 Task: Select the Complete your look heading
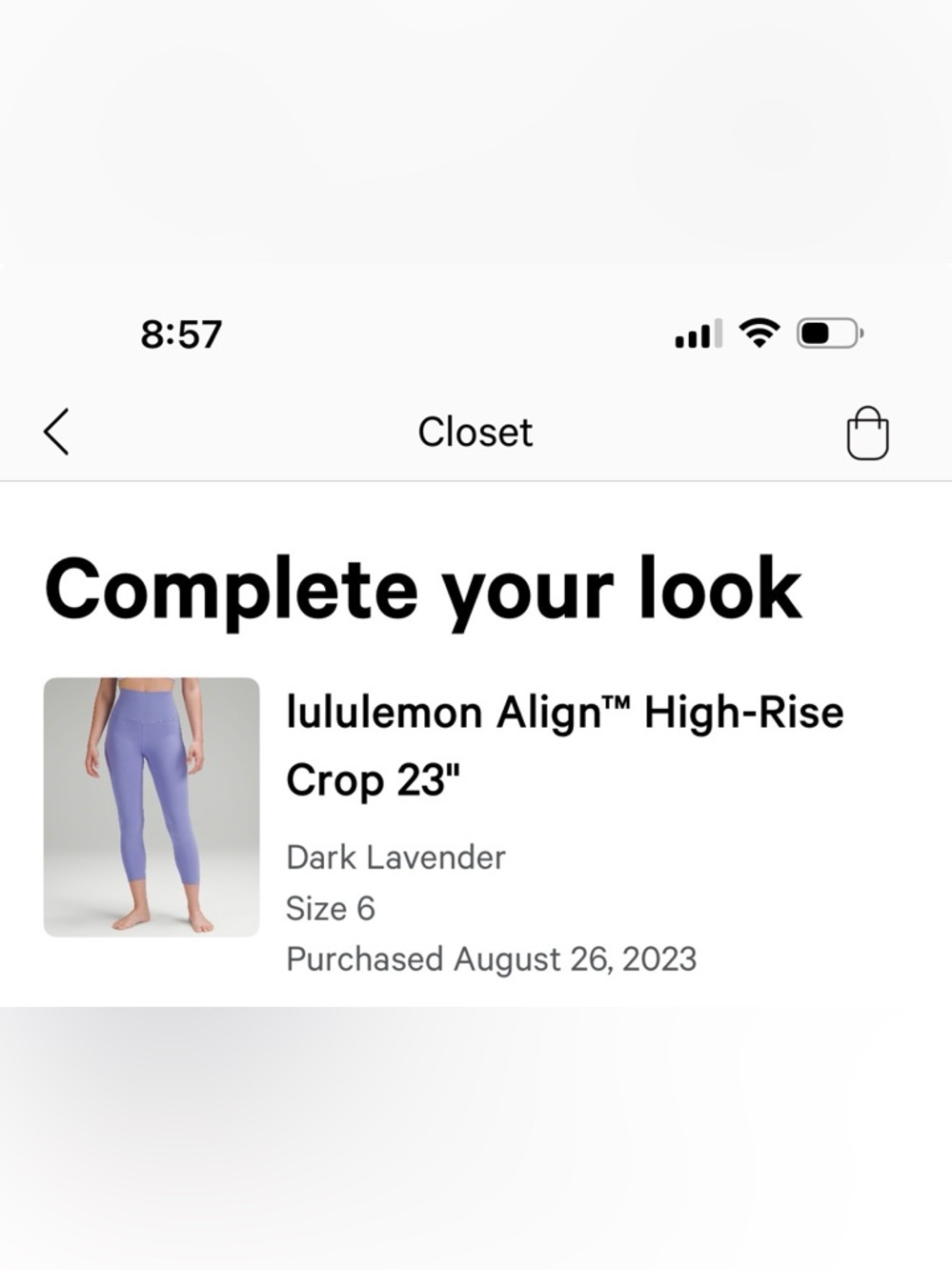(425, 587)
